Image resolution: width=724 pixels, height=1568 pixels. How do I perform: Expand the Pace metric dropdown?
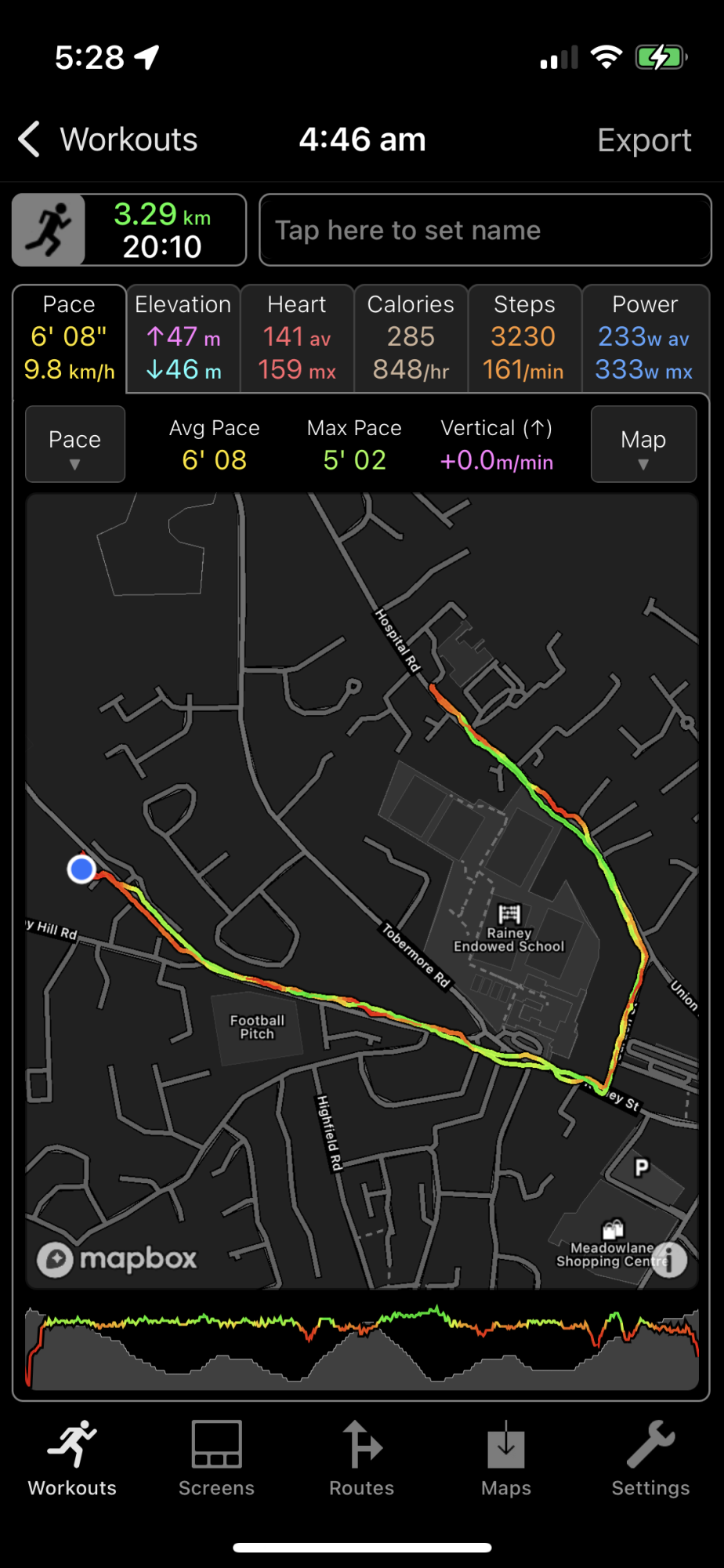pos(75,444)
